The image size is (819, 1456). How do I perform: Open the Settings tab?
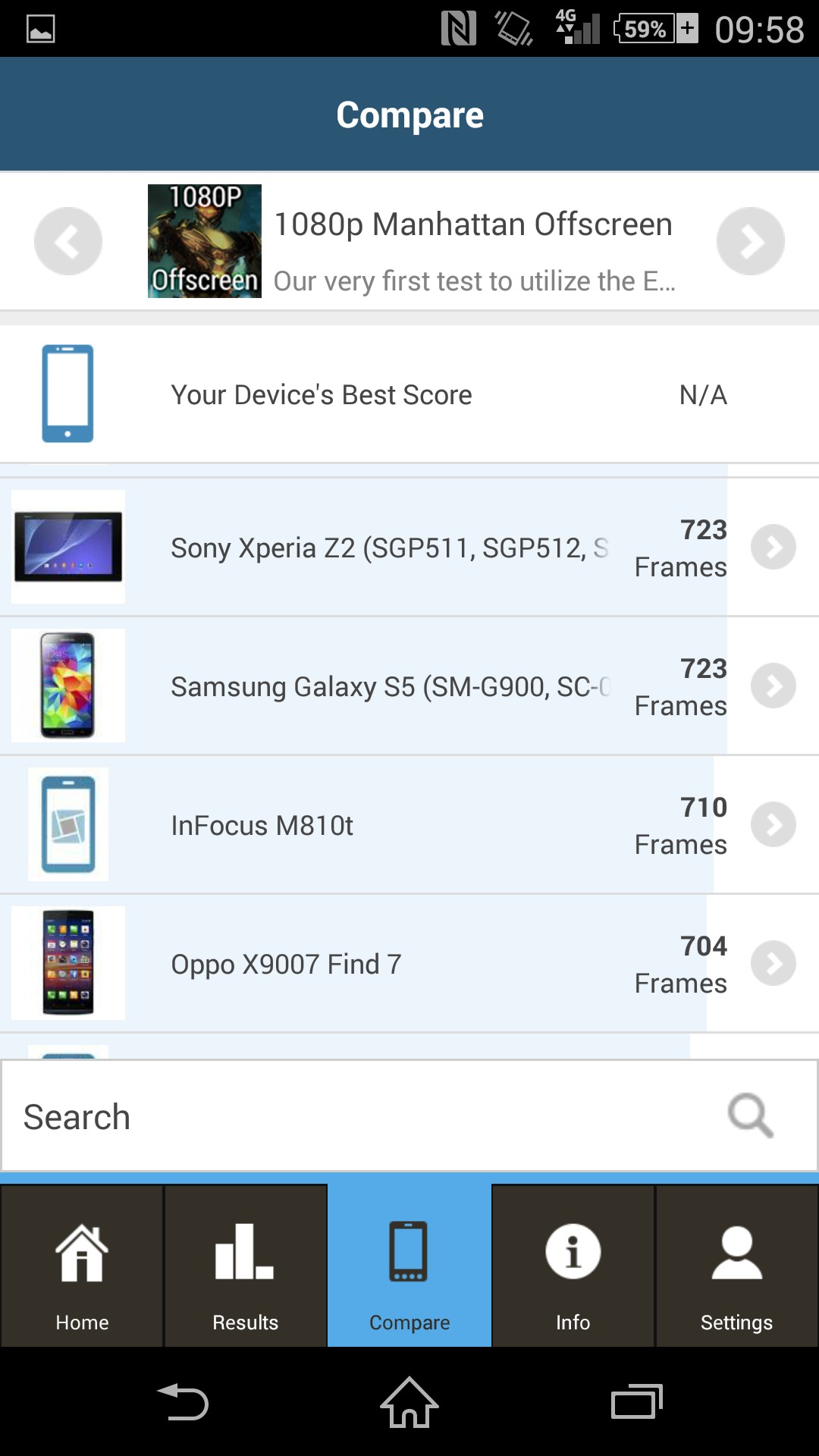pyautogui.click(x=736, y=1266)
